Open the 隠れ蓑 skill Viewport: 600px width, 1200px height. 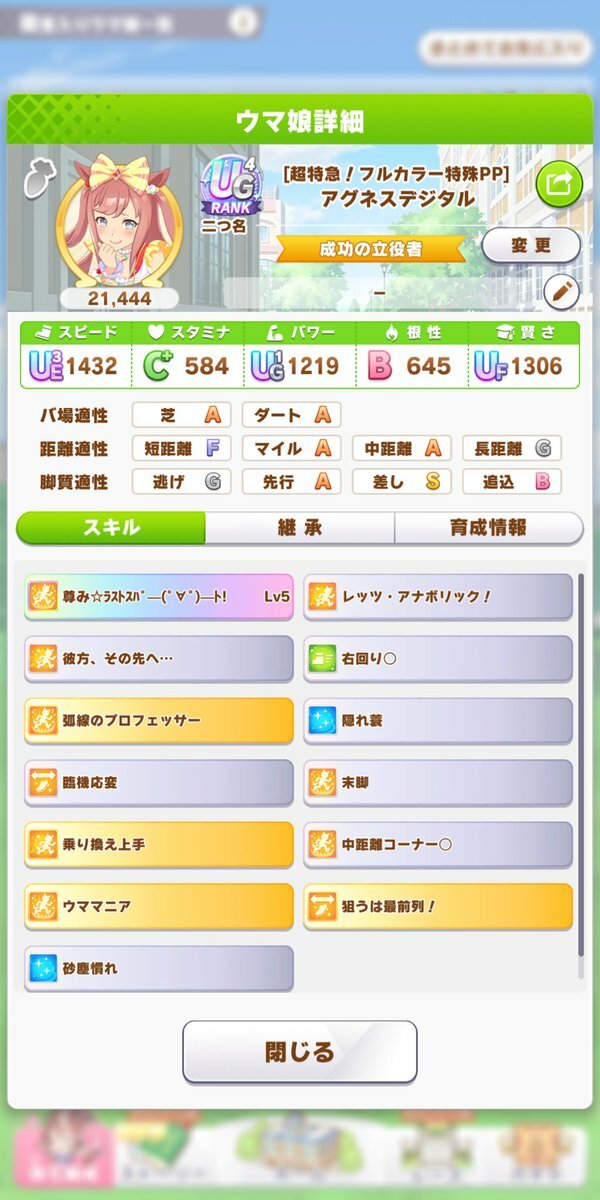[438, 720]
